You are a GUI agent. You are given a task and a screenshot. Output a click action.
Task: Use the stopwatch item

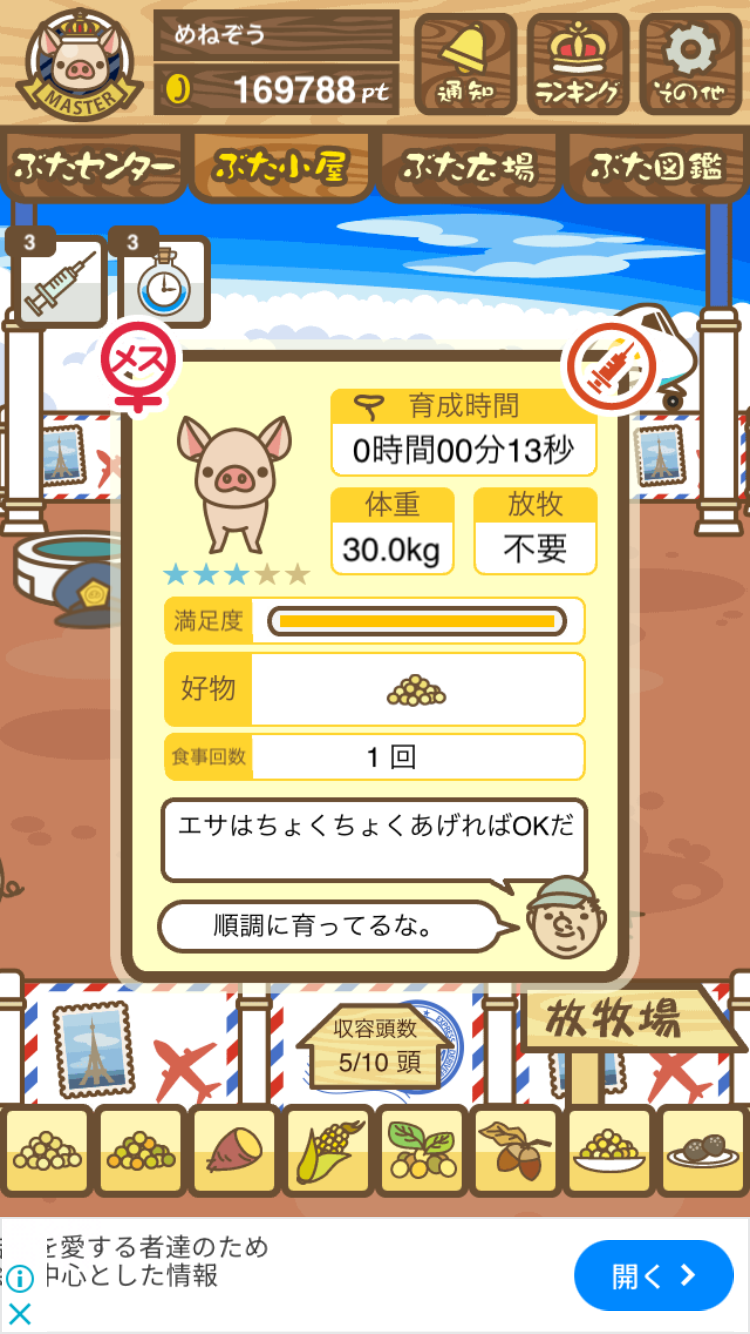tap(164, 283)
